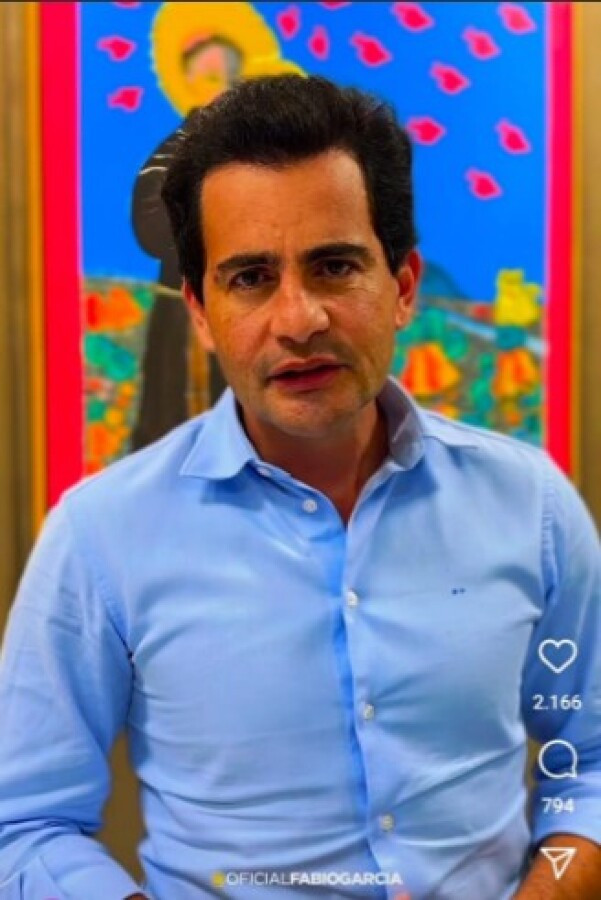Open the comments on this reel
This screenshot has width=601, height=900.
coord(557,760)
